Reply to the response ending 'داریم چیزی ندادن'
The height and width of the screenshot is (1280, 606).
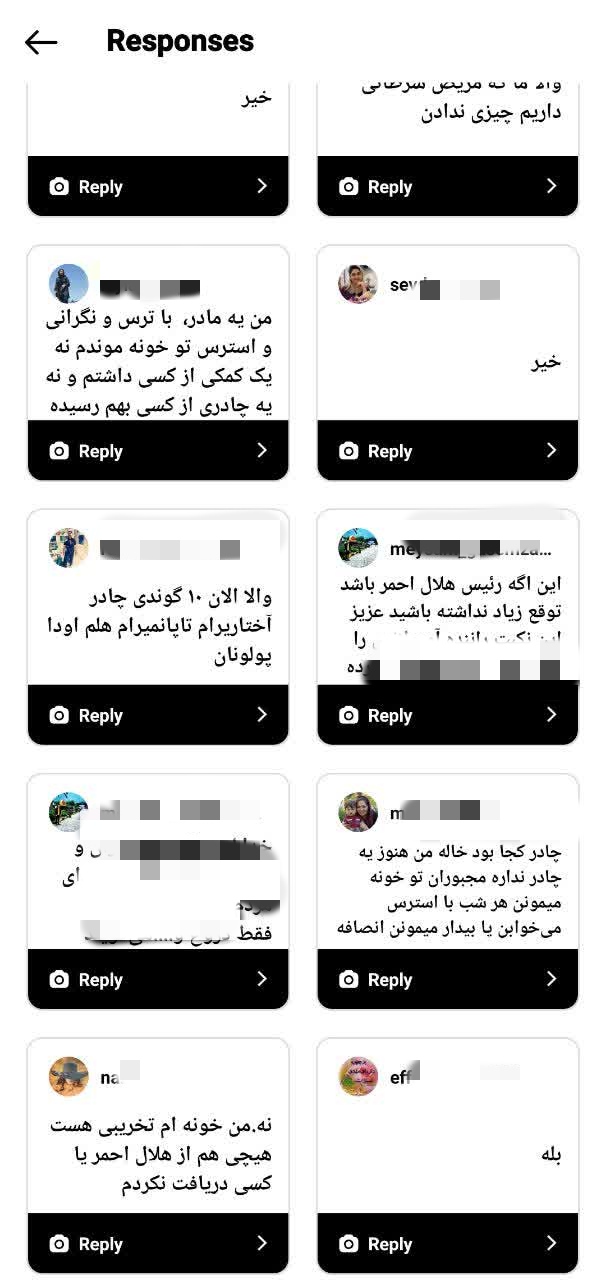click(x=447, y=187)
